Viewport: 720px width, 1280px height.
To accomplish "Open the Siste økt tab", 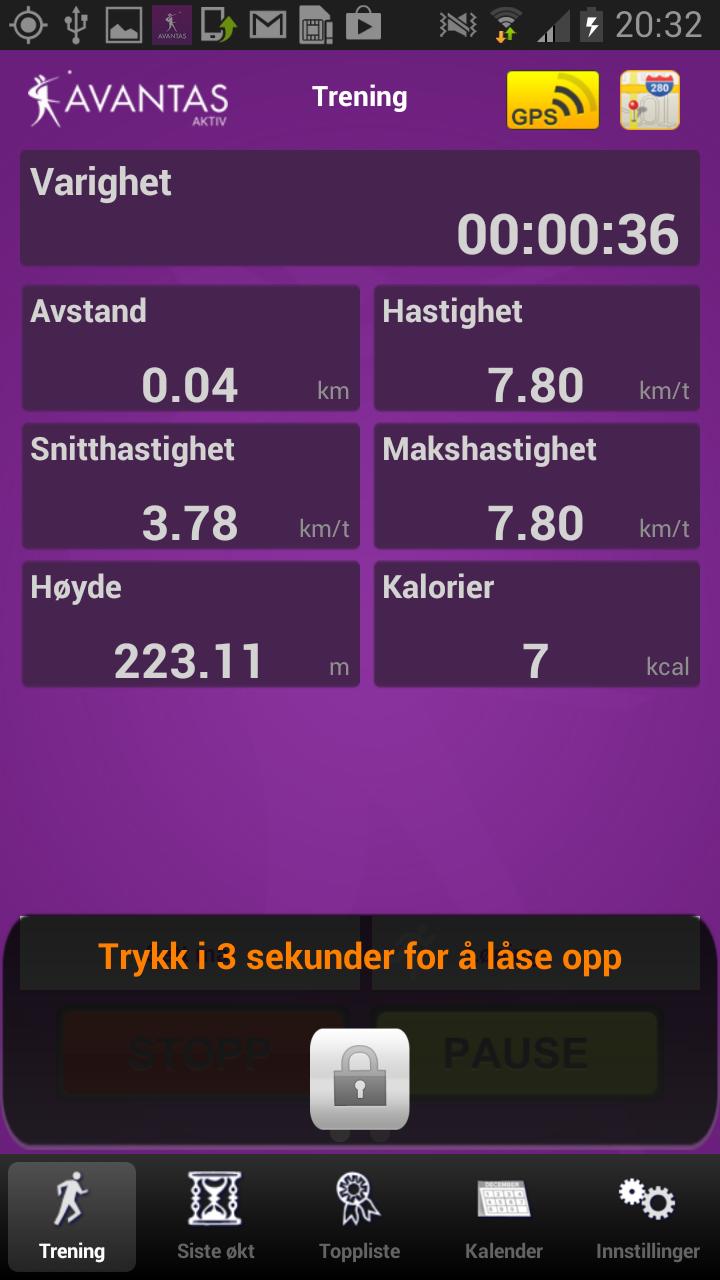I will coord(216,1216).
